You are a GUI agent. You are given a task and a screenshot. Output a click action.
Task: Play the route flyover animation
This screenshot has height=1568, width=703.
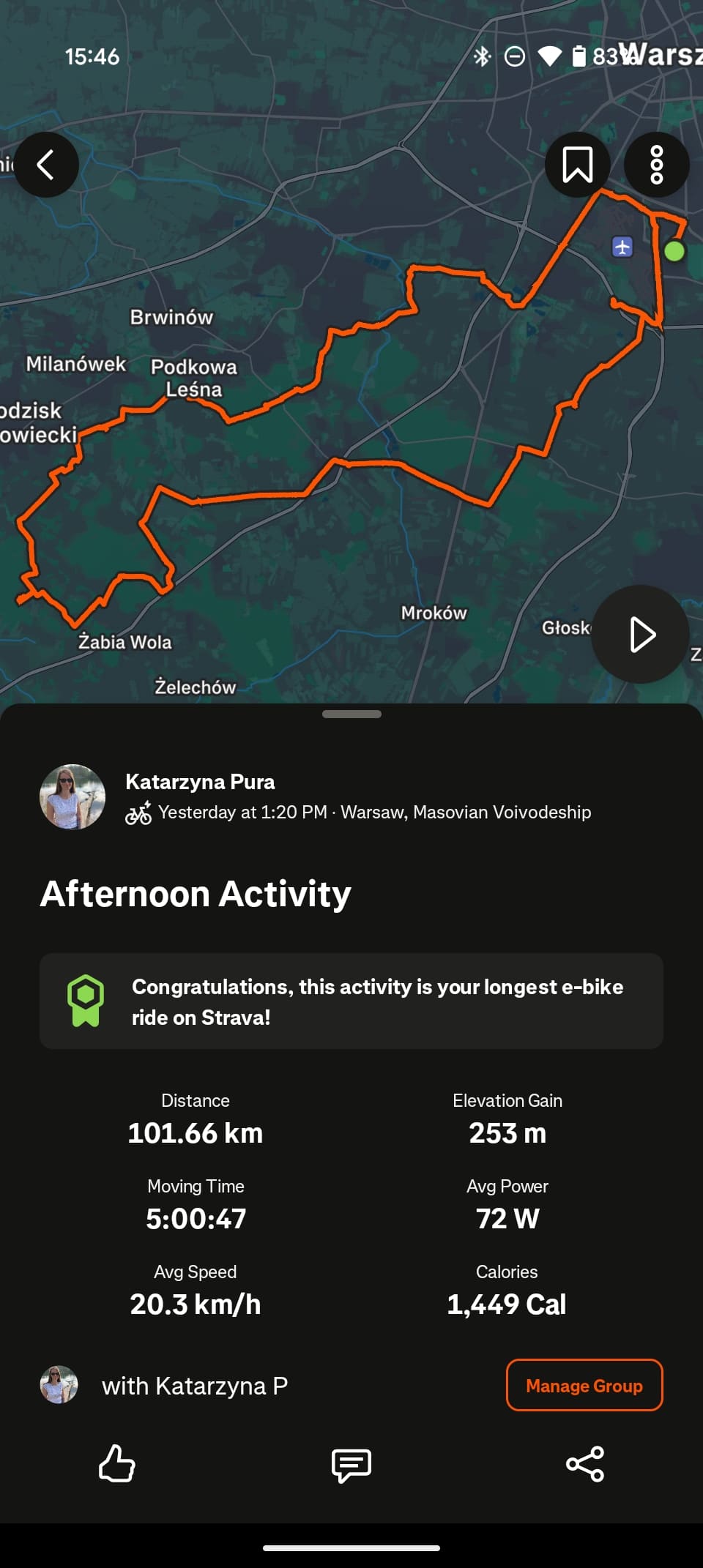point(640,634)
